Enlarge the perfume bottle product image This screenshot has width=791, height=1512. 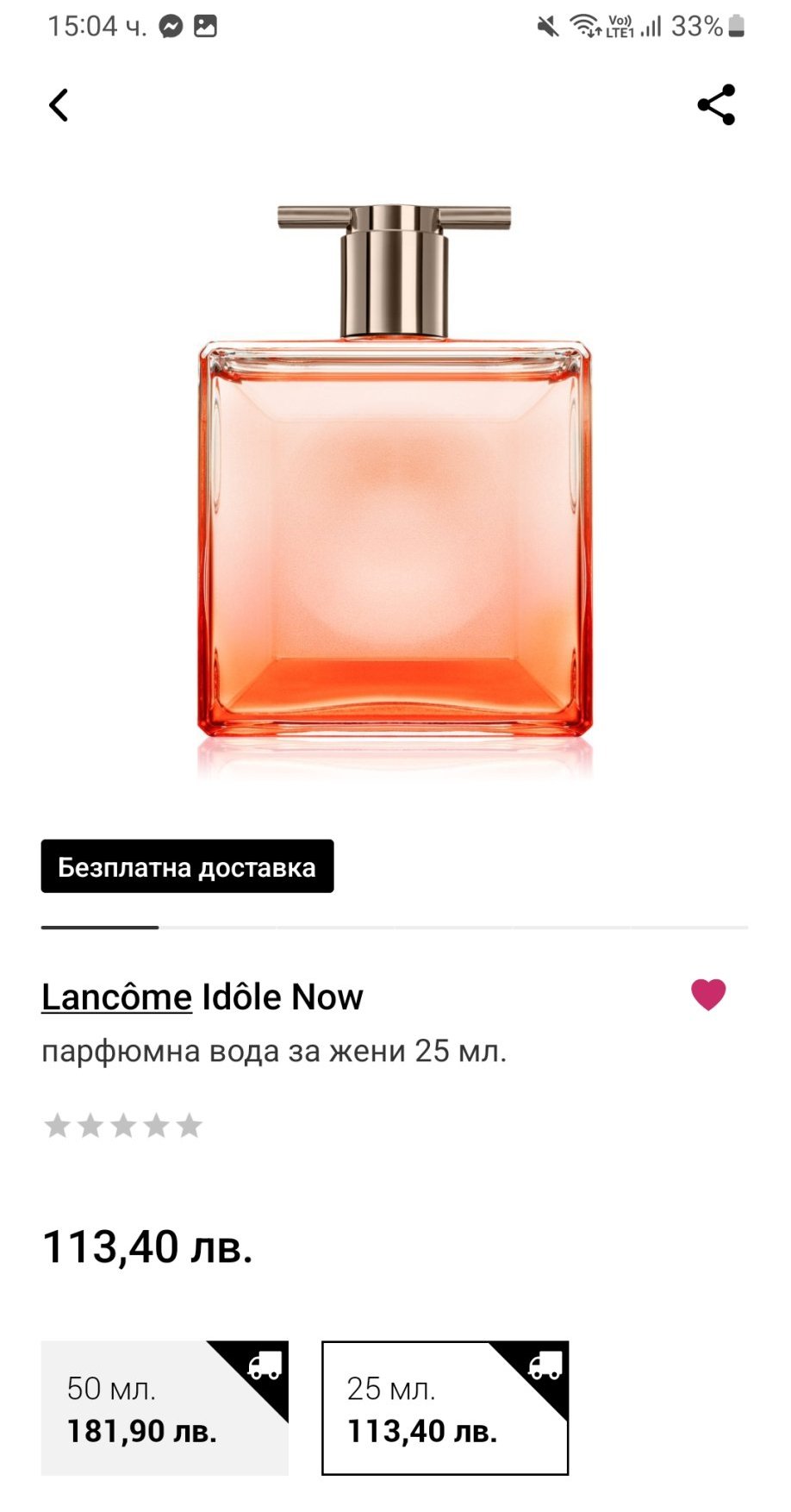(395, 483)
